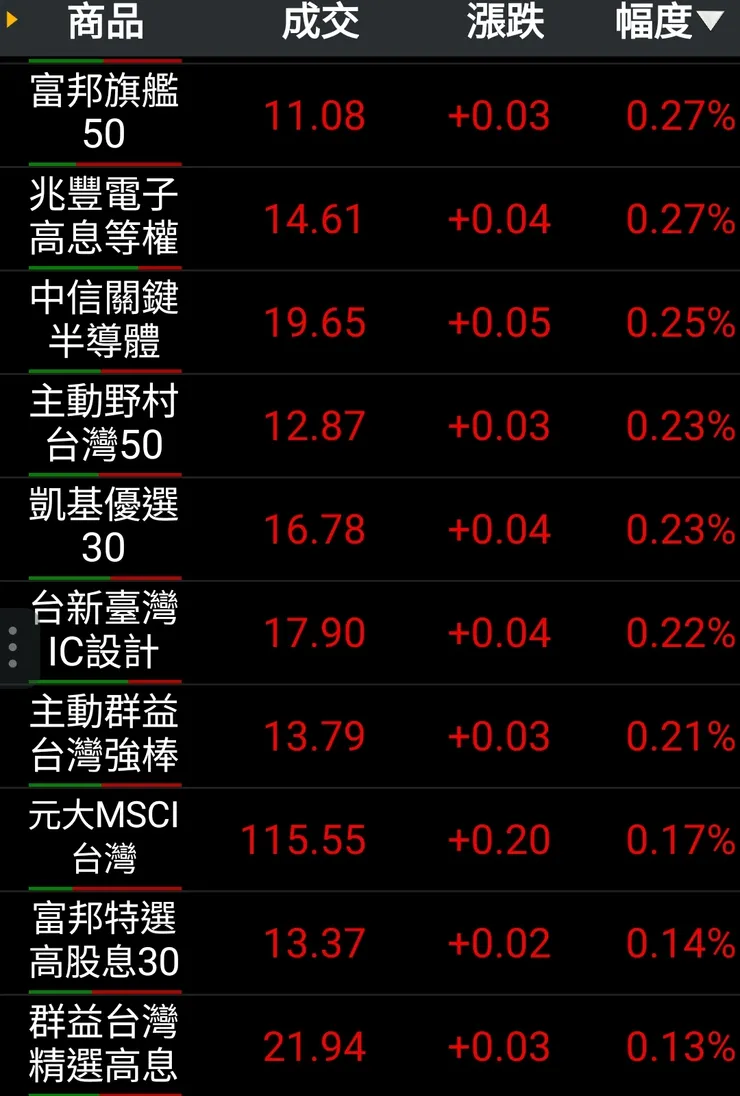Viewport: 740px width, 1096px height.
Task: Click the 商品 column header
Action: click(x=104, y=22)
